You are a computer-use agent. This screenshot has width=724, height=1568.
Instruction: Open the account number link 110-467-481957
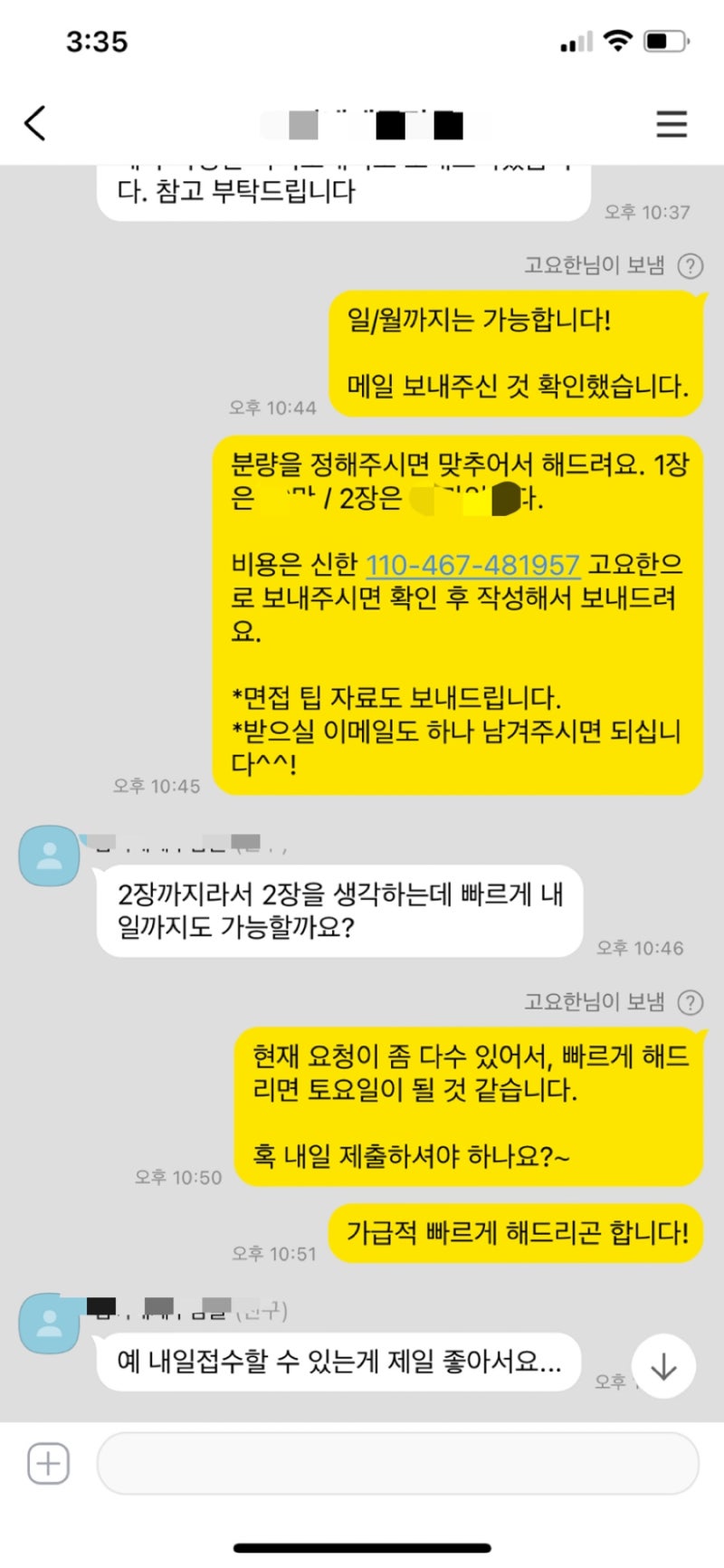click(472, 565)
